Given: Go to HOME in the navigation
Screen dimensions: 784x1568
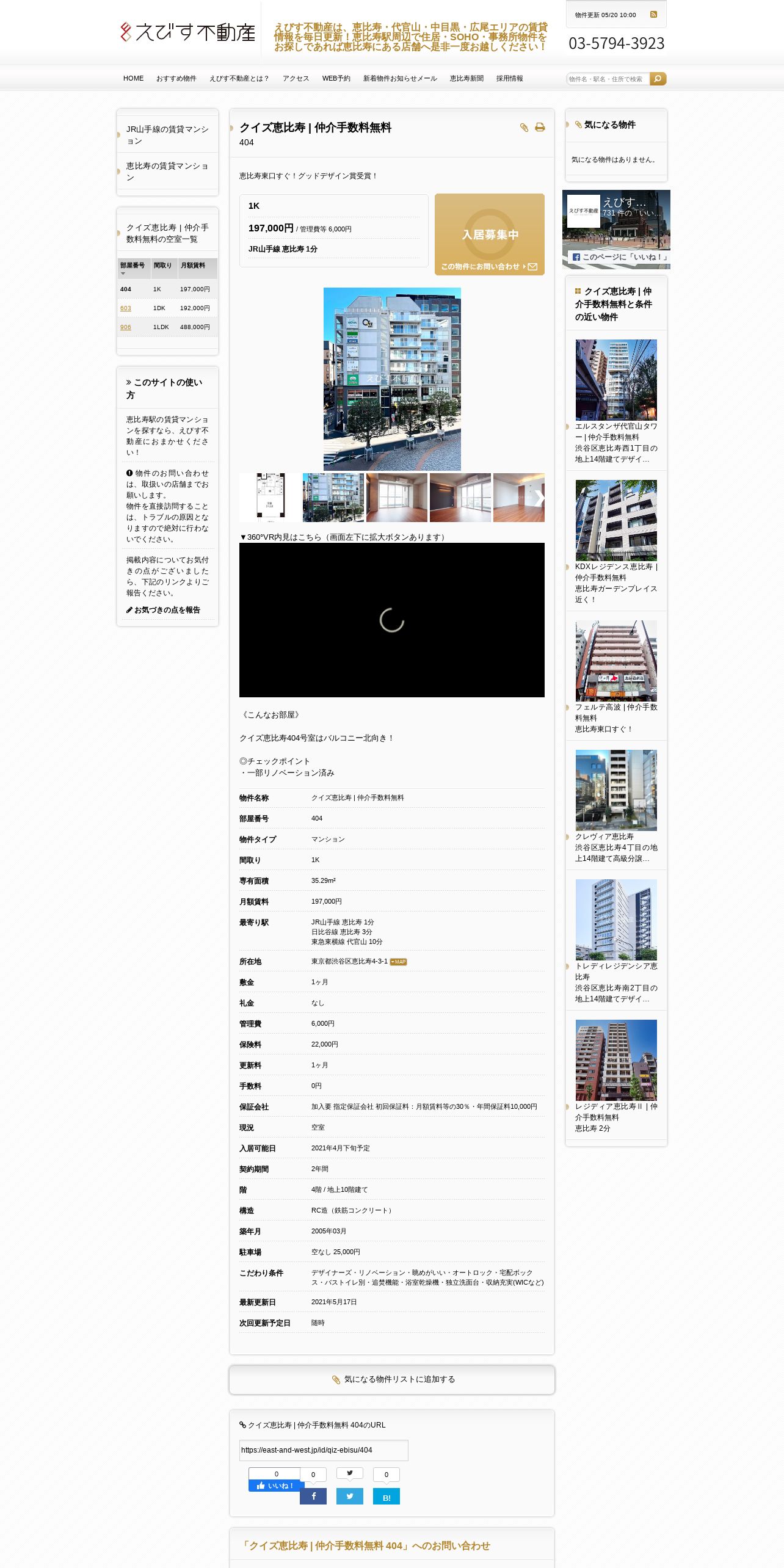Looking at the screenshot, I should pos(133,78).
